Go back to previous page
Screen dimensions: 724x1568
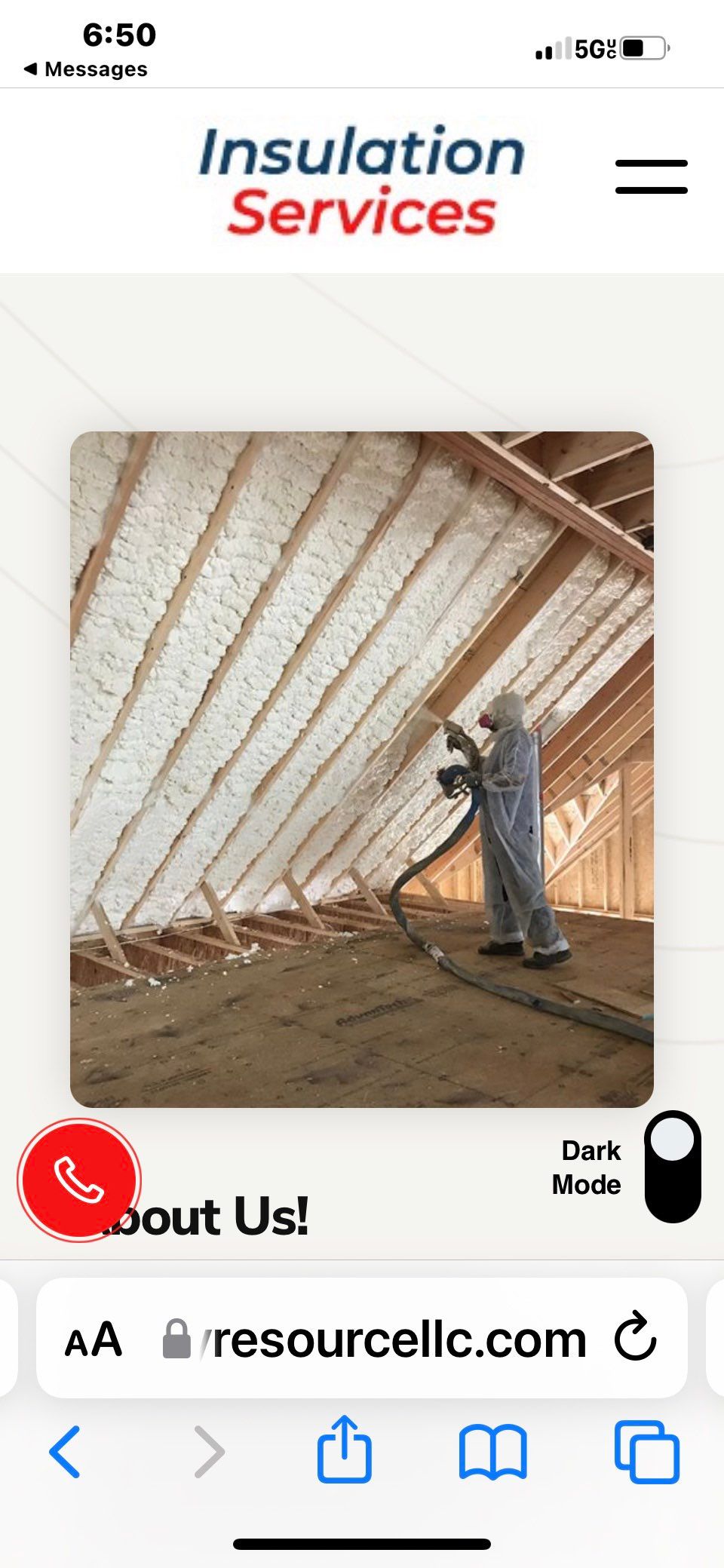coord(65,1451)
